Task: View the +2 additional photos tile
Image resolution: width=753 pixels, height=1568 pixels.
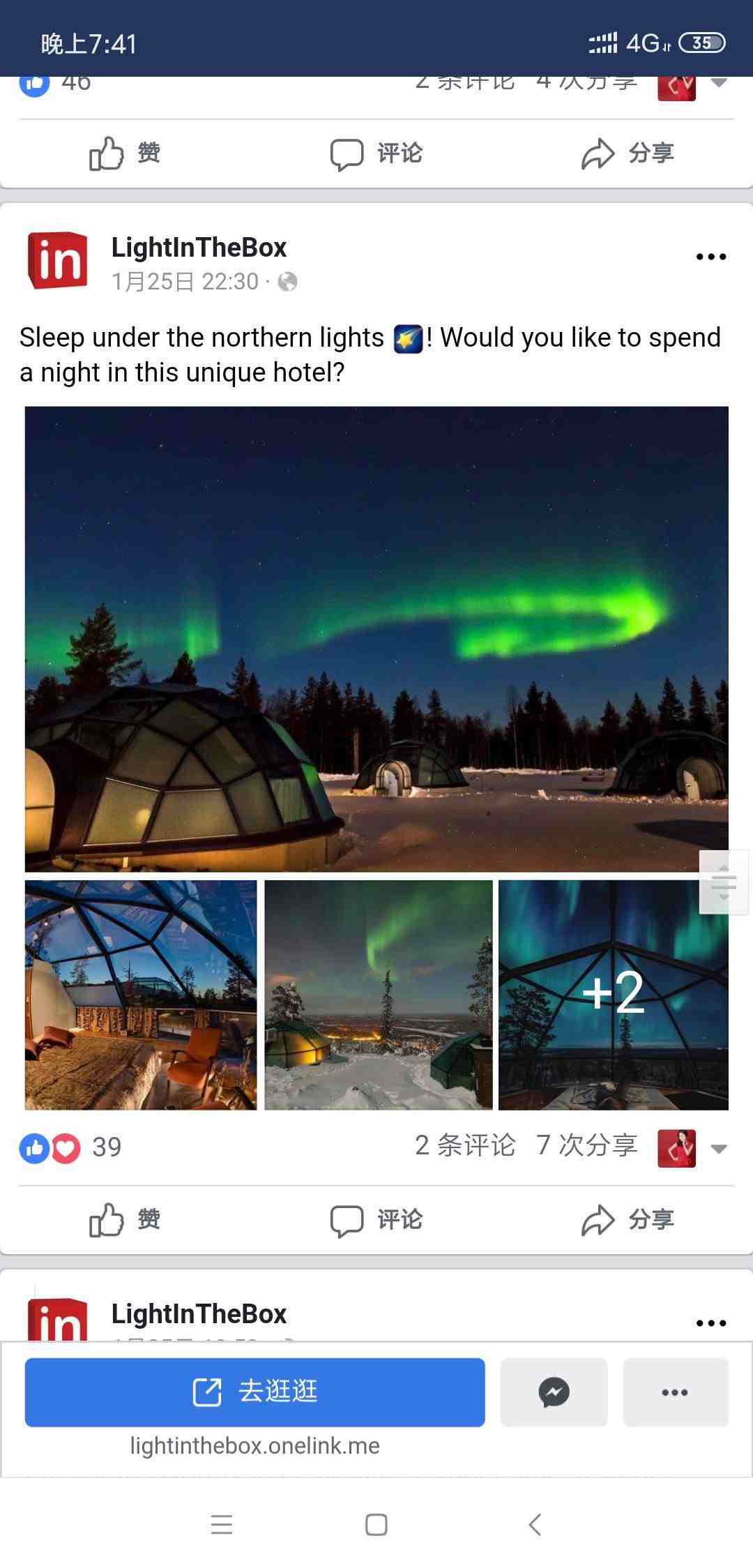Action: pyautogui.click(x=614, y=995)
